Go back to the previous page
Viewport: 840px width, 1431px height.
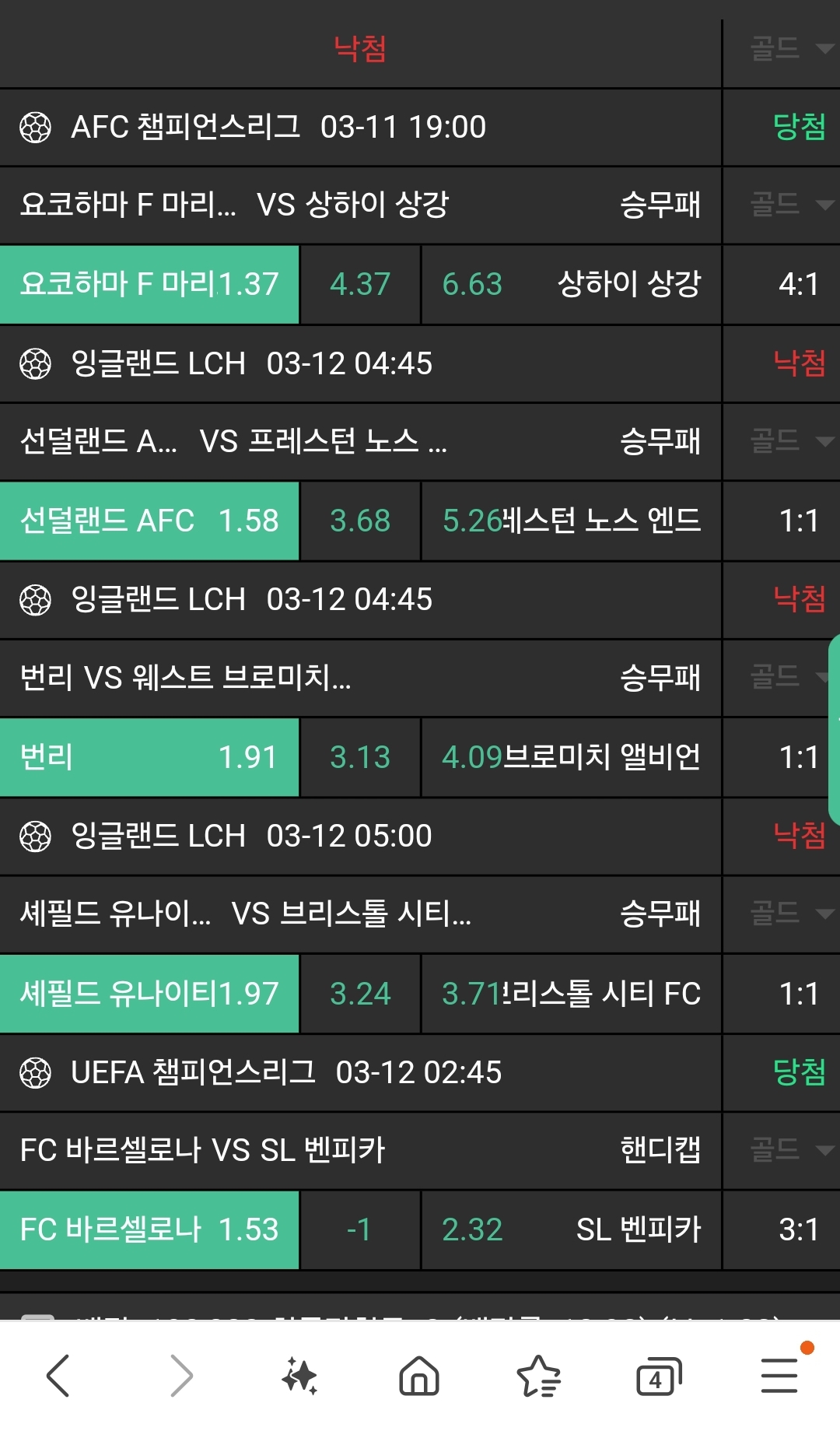point(58,1375)
